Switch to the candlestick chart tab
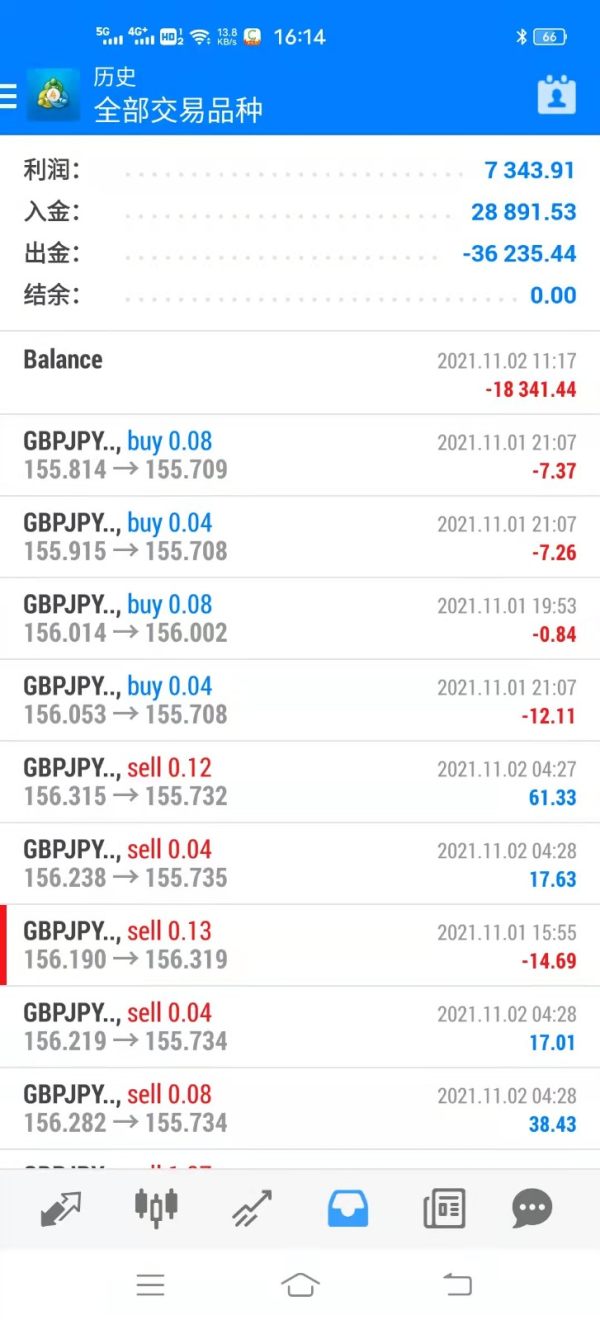The height and width of the screenshot is (1320, 600). pos(156,1208)
